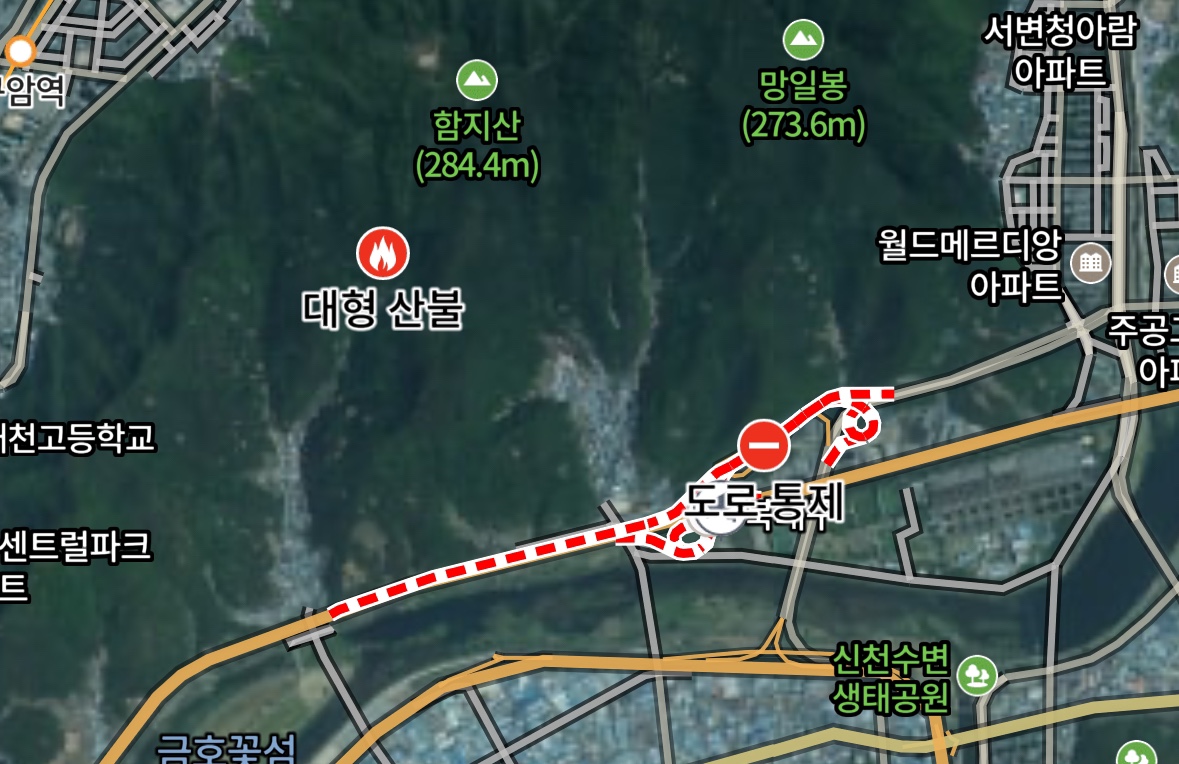
Task: Open the 도로 통제 road closure marker
Action: tap(764, 445)
